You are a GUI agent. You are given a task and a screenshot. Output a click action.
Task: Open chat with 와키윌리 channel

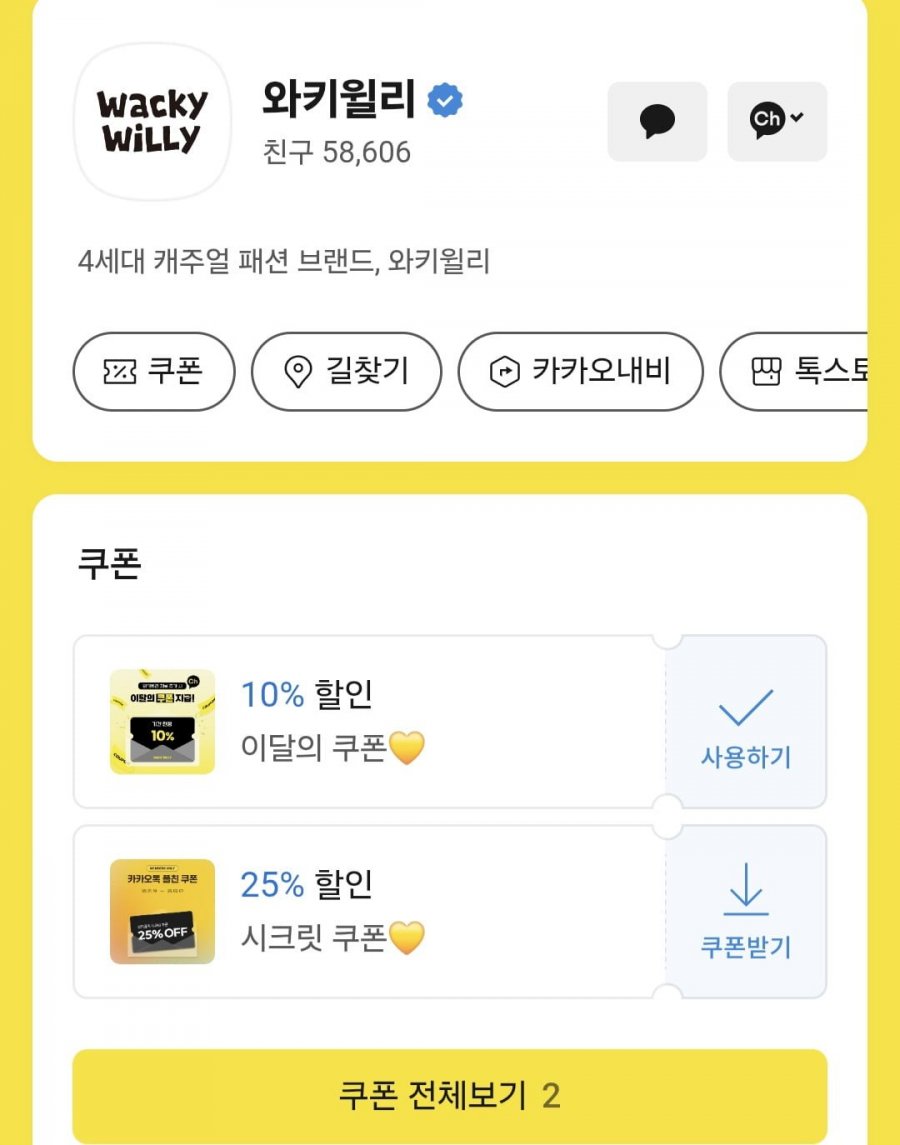tap(657, 122)
